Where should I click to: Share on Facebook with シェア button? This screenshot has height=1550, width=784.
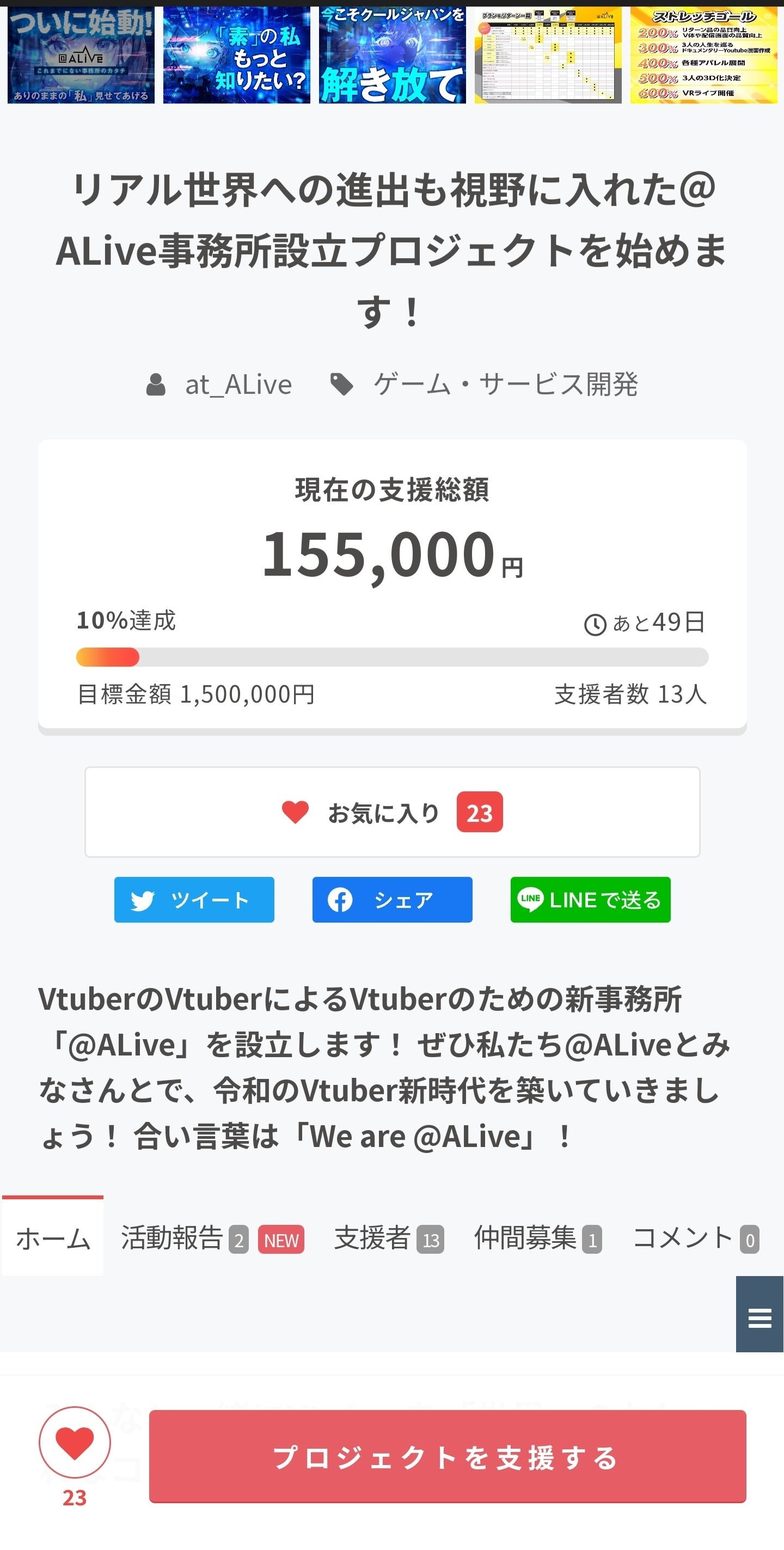391,900
